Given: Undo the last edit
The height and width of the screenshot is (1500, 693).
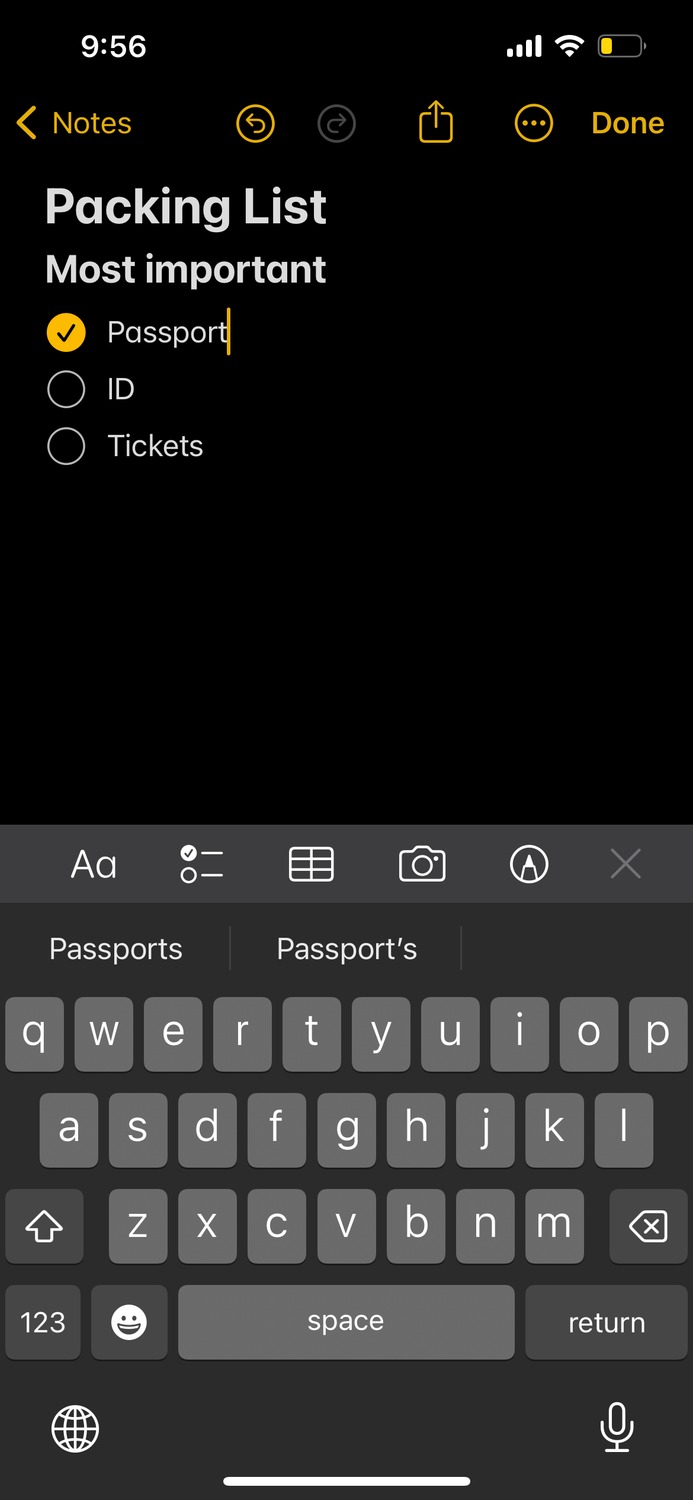Looking at the screenshot, I should pyautogui.click(x=255, y=124).
